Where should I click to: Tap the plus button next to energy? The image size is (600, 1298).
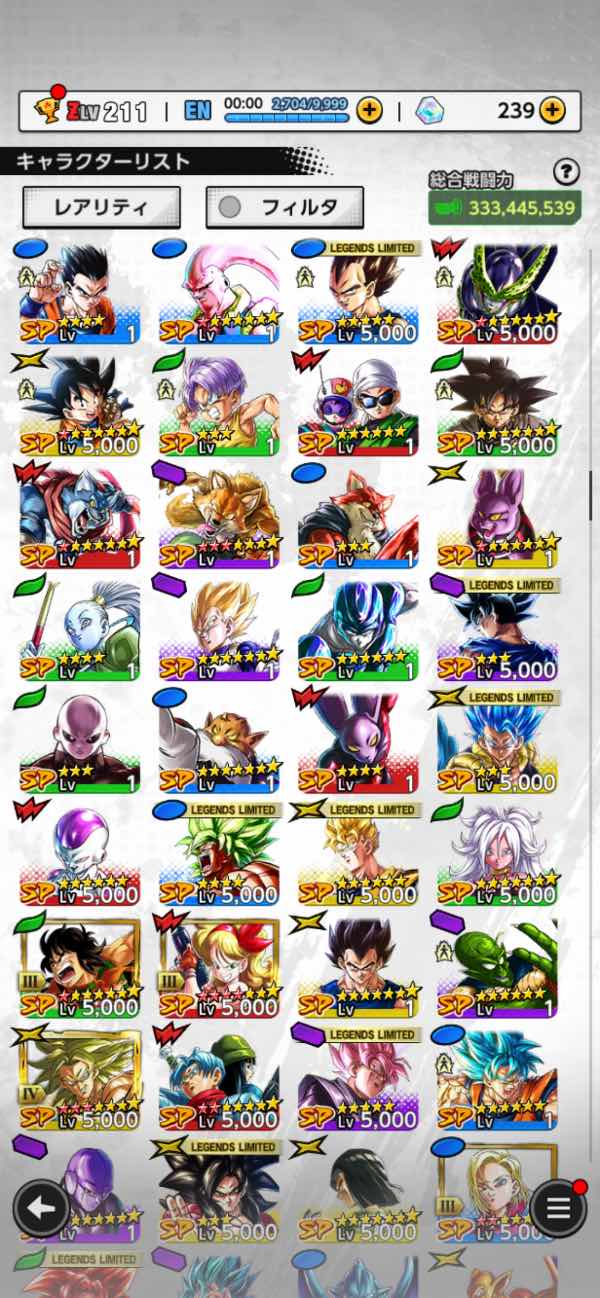coord(369,110)
